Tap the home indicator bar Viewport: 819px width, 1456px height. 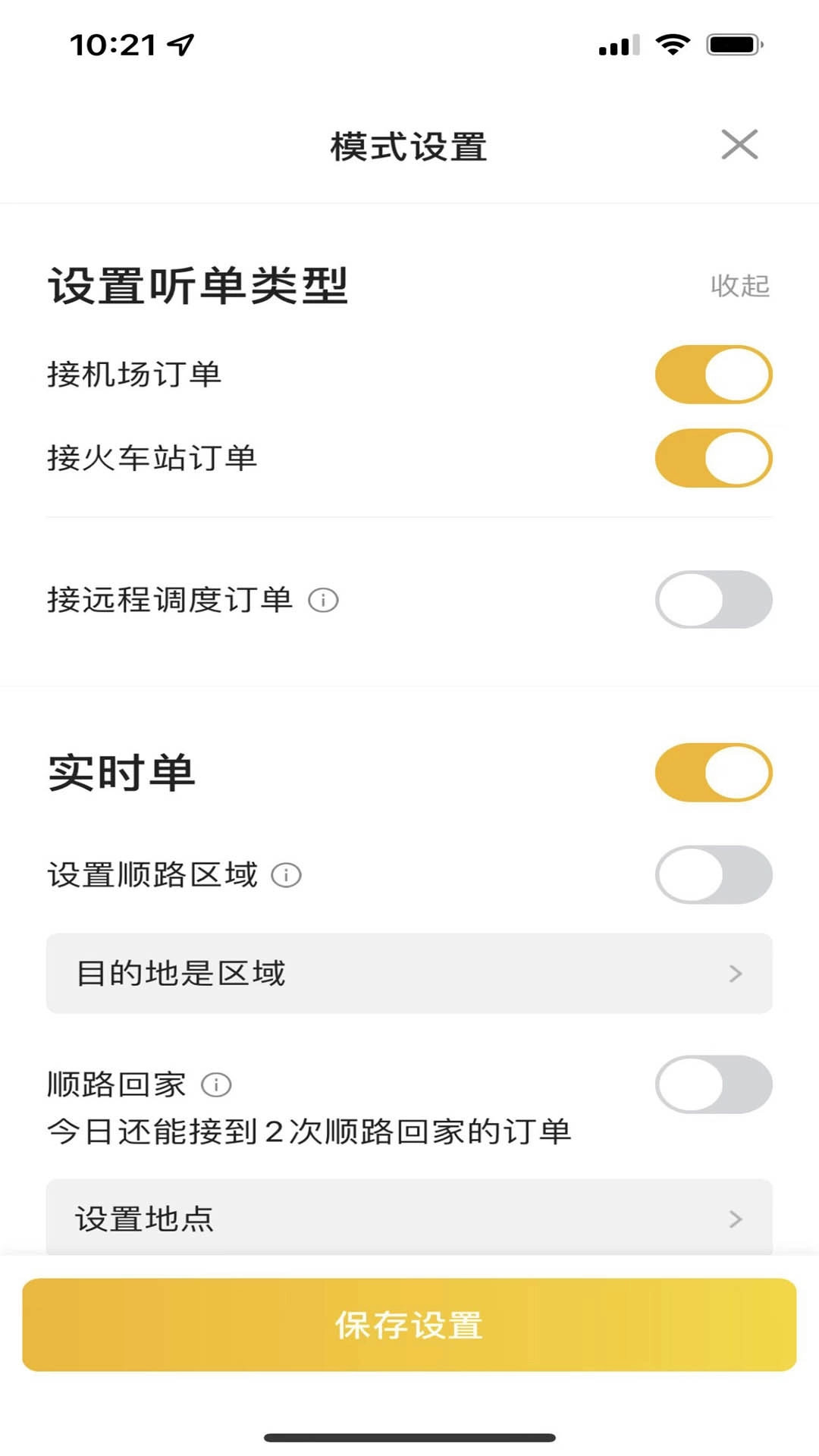pos(409,1437)
